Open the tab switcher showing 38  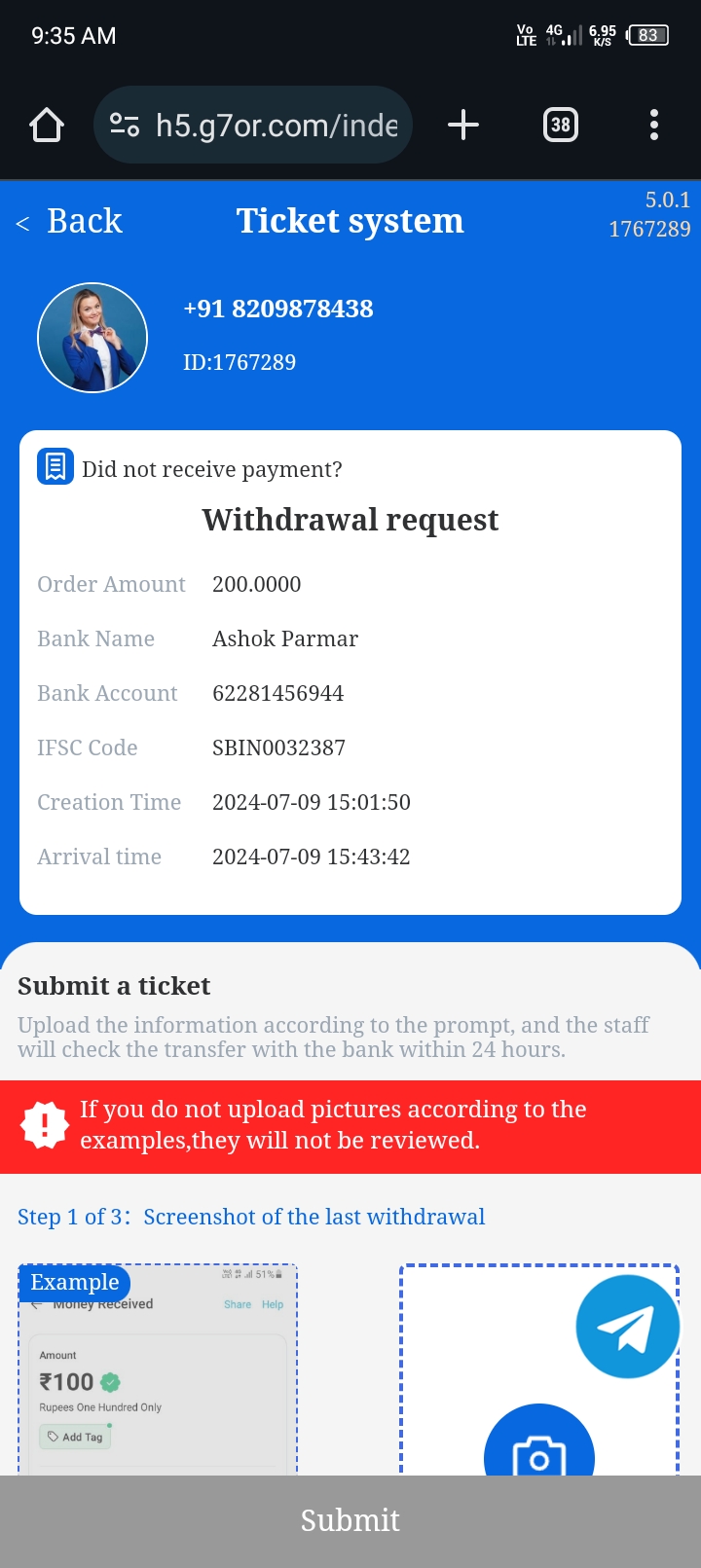point(560,125)
